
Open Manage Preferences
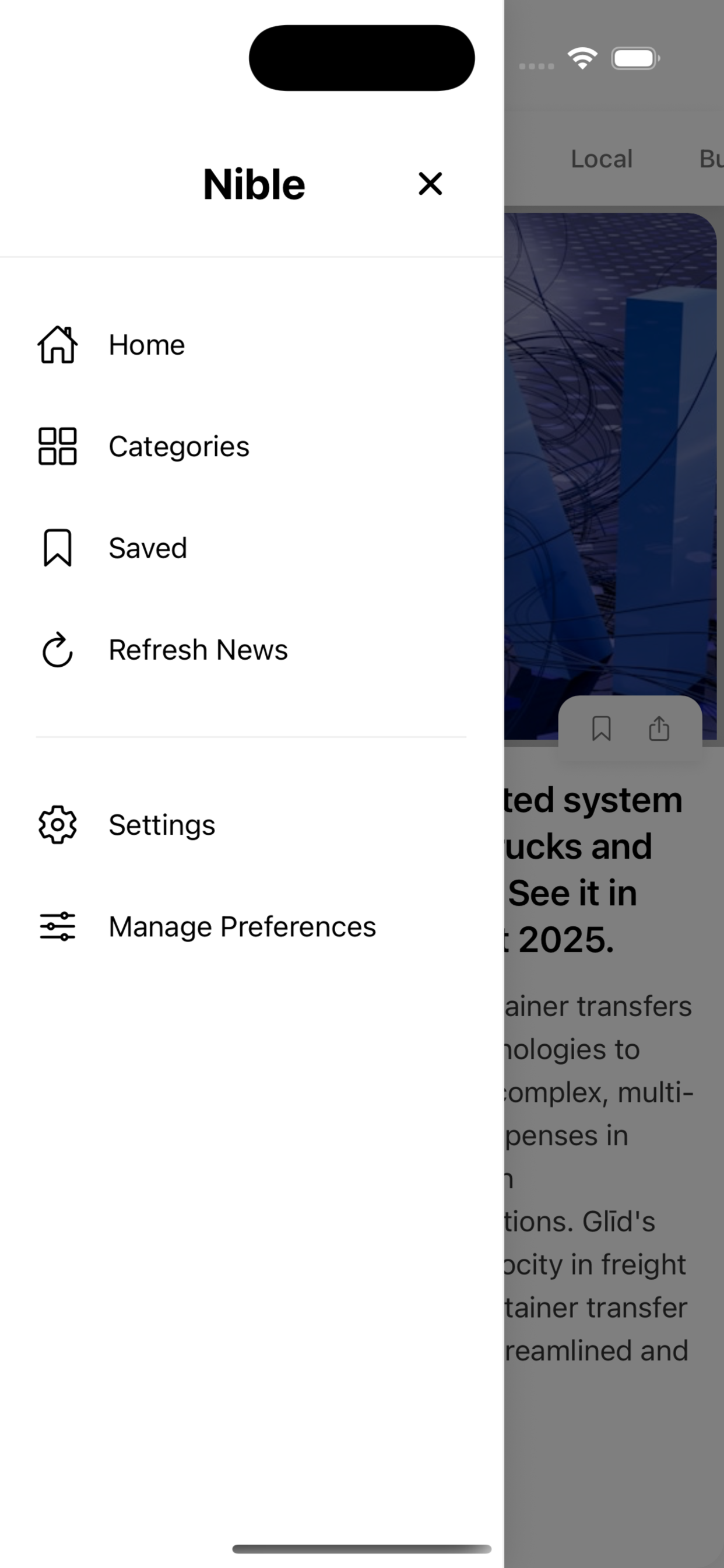click(x=241, y=926)
